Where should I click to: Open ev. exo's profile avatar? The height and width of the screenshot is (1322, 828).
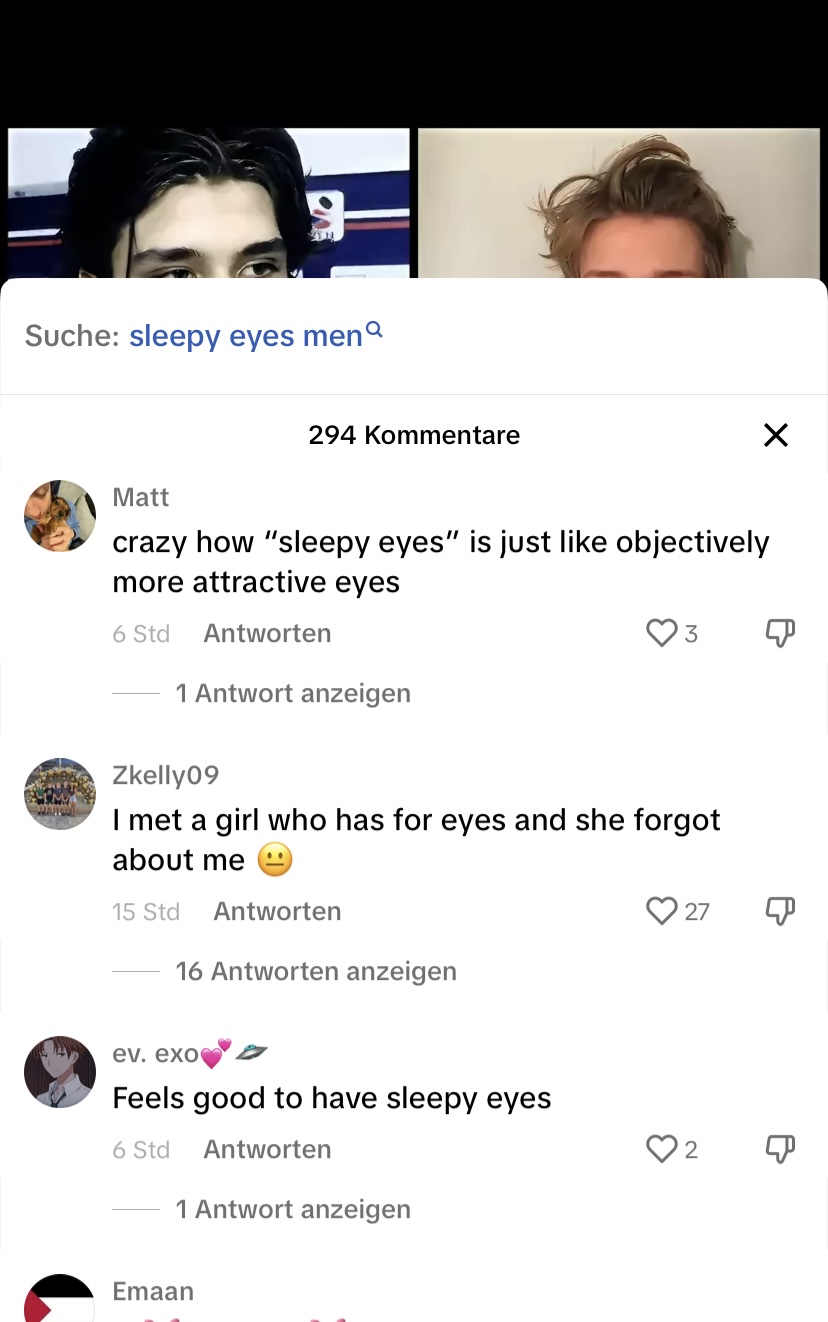(60, 1072)
